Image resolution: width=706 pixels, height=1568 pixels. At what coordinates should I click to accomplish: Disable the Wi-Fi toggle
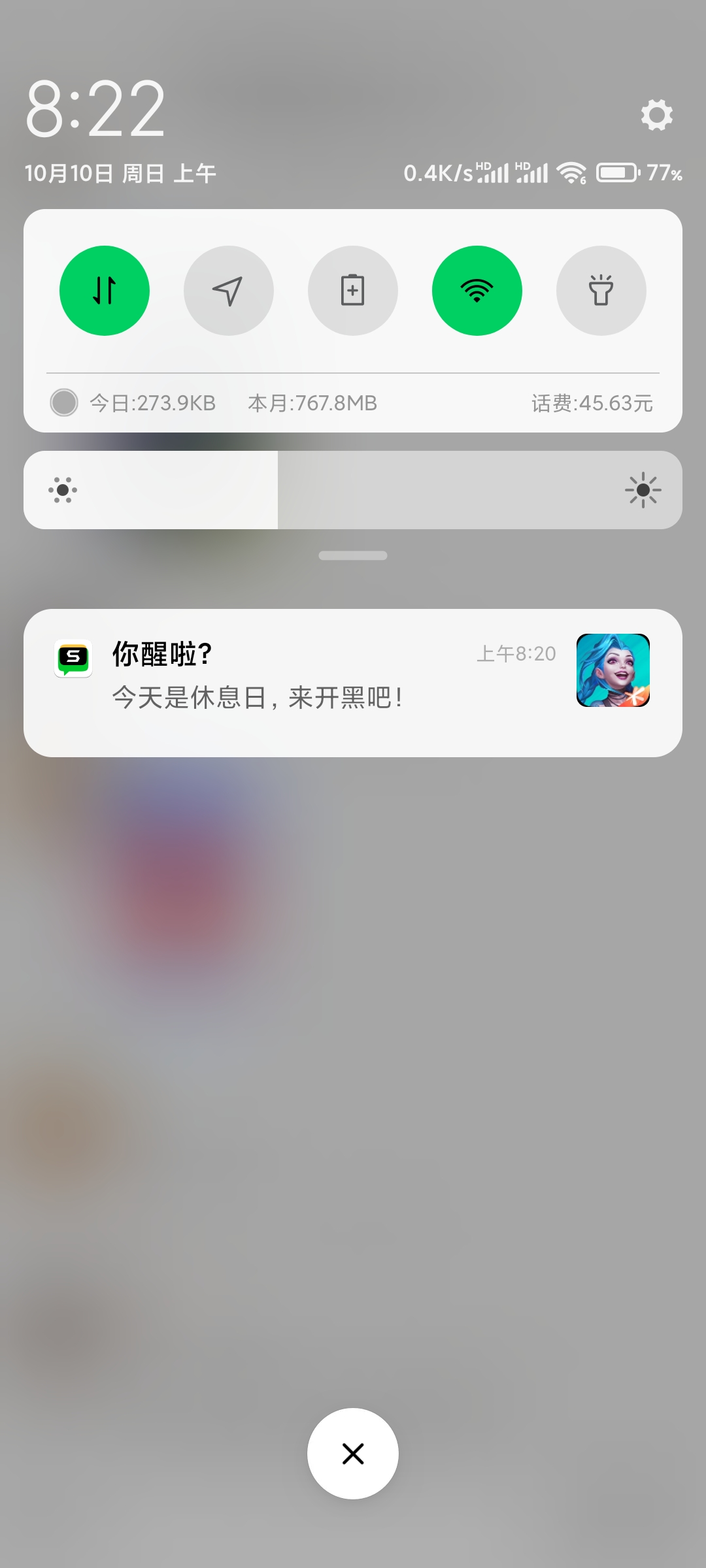(477, 291)
